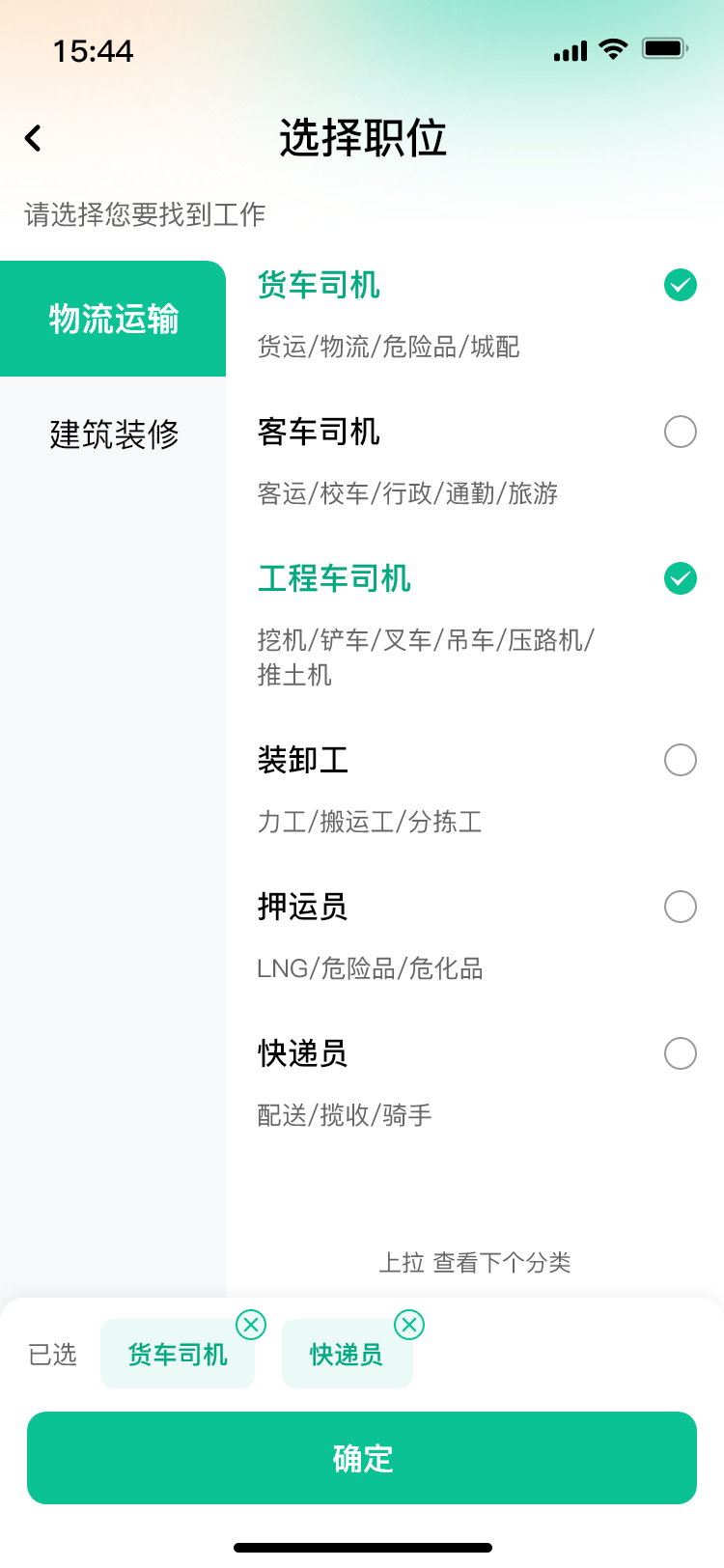Tap the 工程车司机 job title text
724x1568 pixels.
pos(333,577)
